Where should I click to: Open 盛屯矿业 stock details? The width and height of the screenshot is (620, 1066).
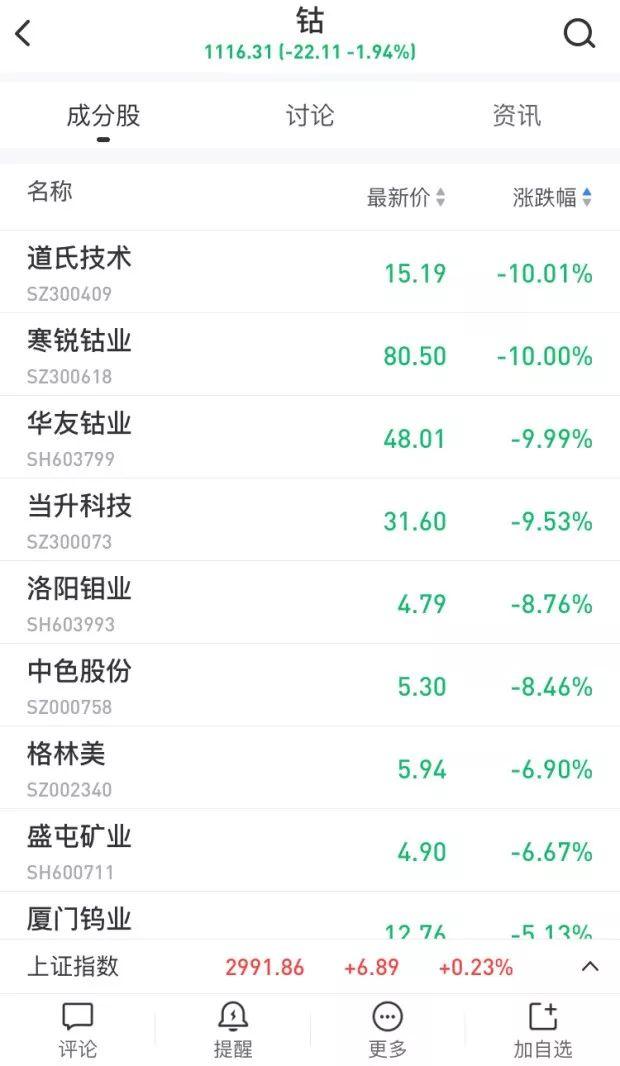[79, 850]
